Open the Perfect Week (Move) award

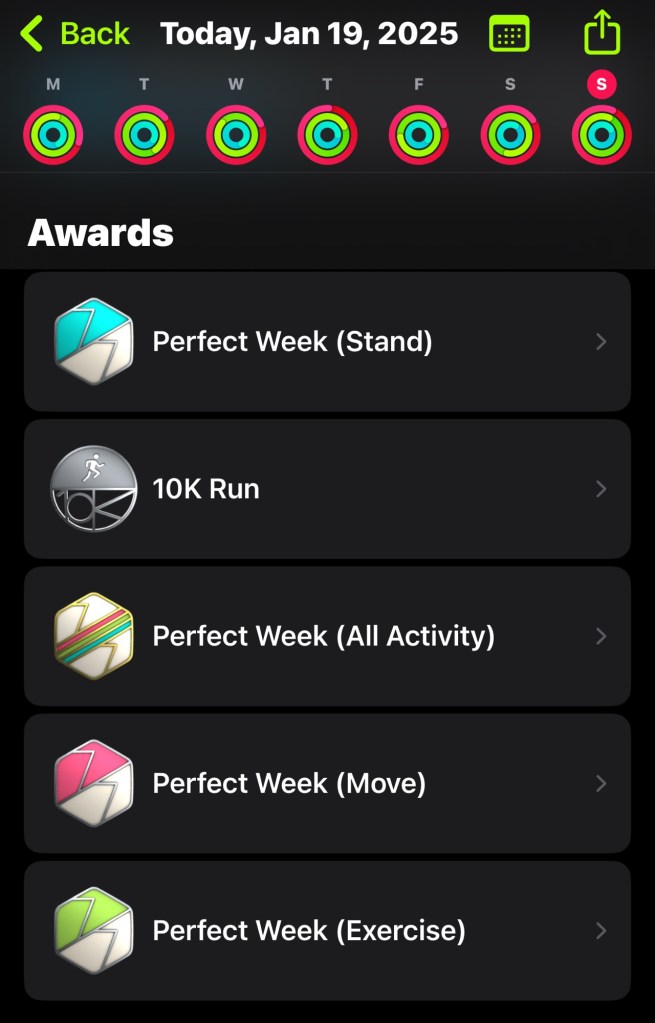click(327, 783)
